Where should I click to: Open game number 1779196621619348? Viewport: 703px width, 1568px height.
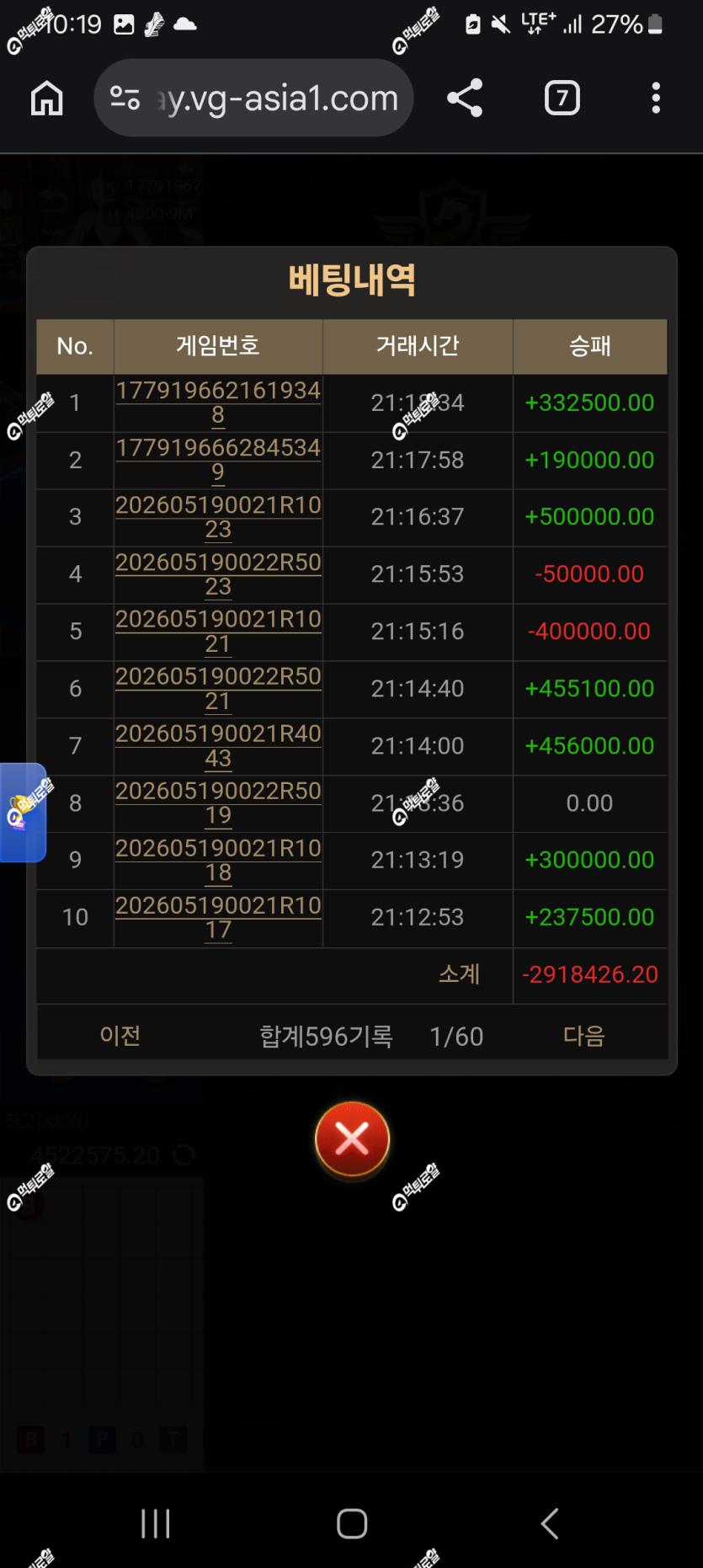(x=218, y=403)
